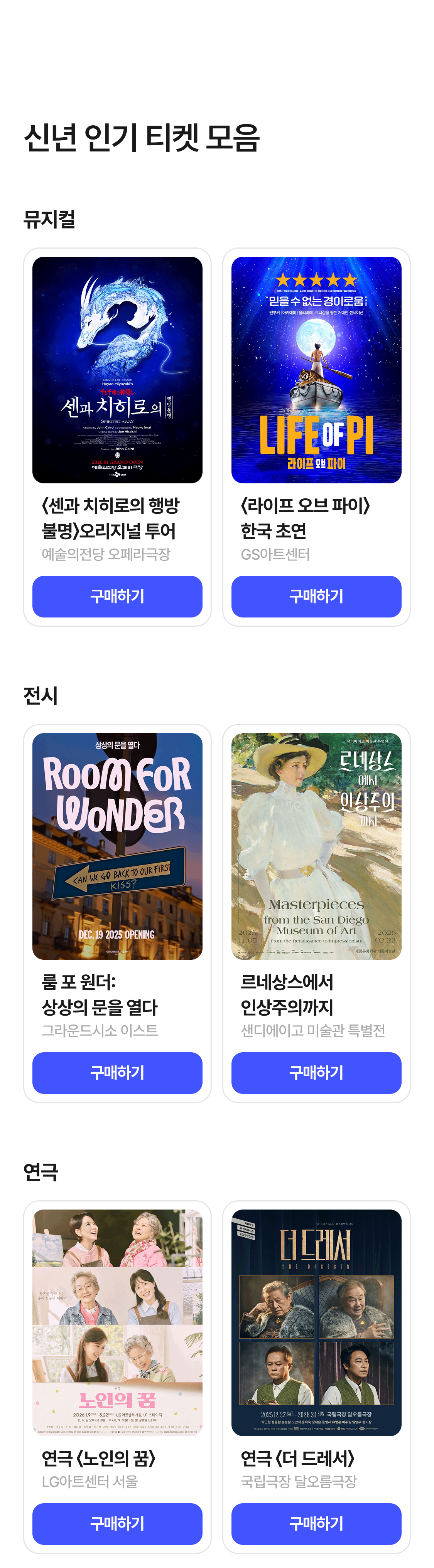Tap 구매하기 under 룸 포 원더
Image resolution: width=434 pixels, height=1568 pixels.
click(117, 1072)
